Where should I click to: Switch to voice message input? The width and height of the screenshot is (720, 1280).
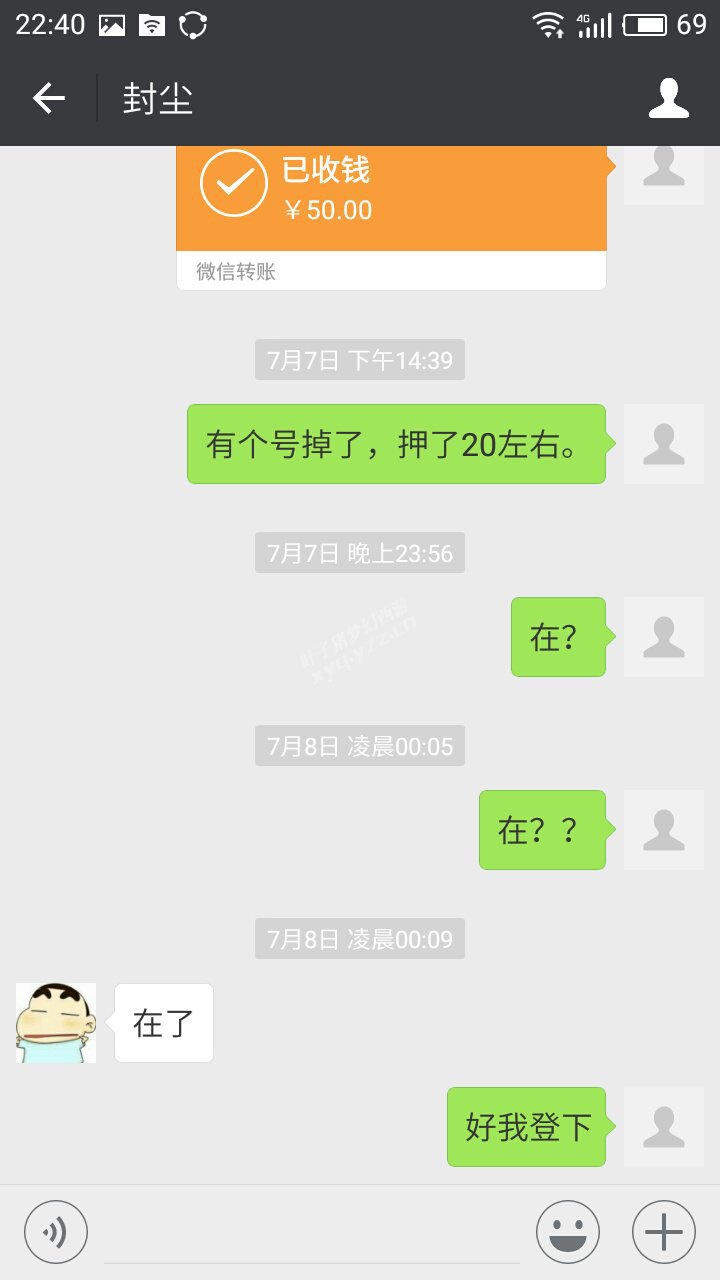pyautogui.click(x=56, y=1232)
